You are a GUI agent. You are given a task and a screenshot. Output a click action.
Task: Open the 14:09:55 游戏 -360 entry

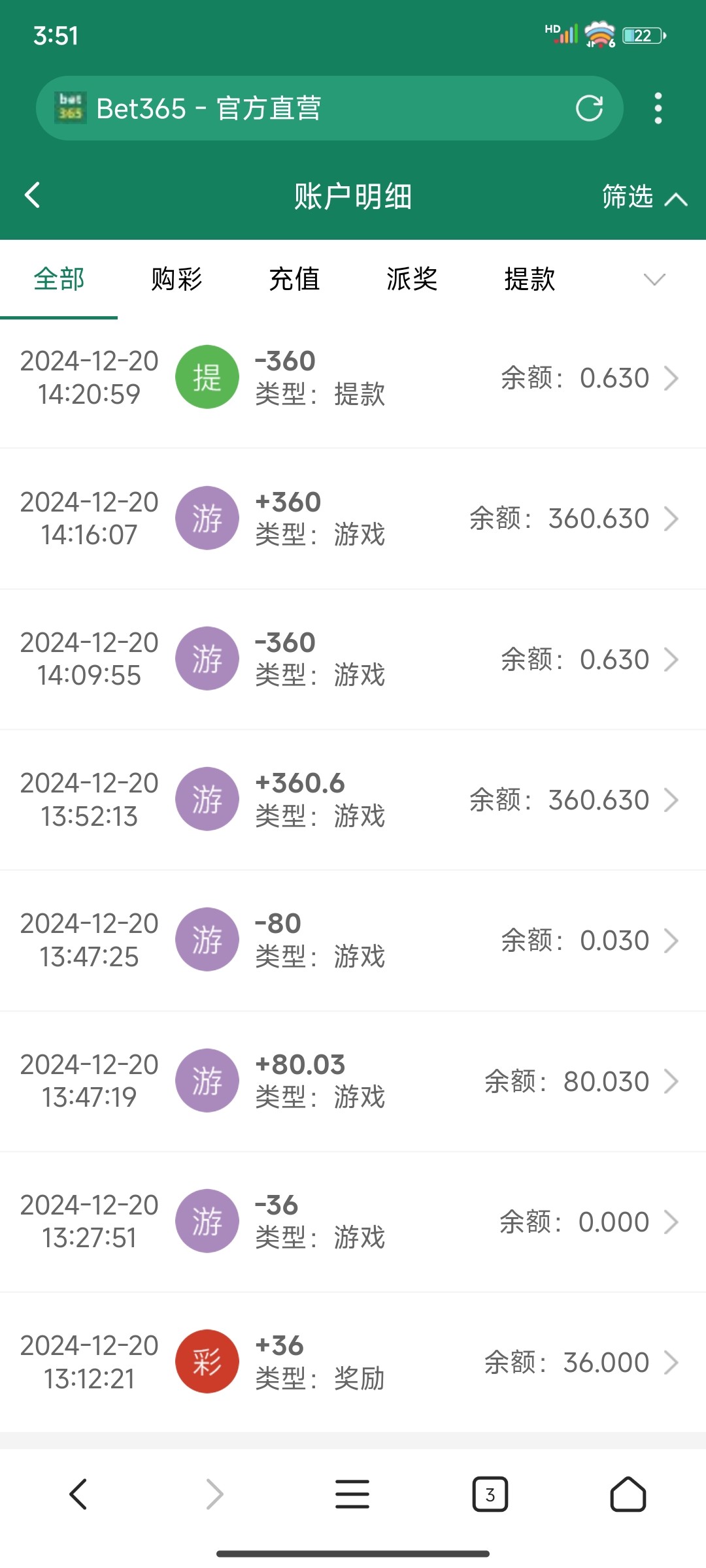353,659
